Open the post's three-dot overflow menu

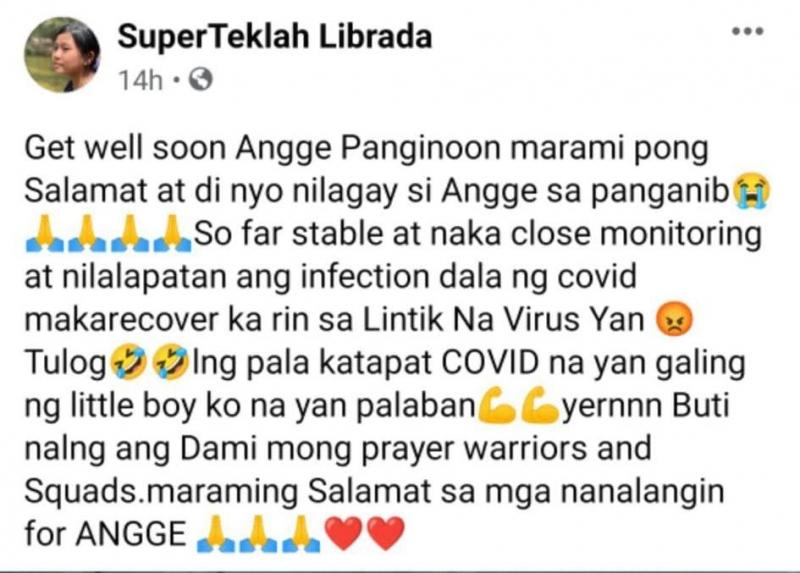[747, 32]
